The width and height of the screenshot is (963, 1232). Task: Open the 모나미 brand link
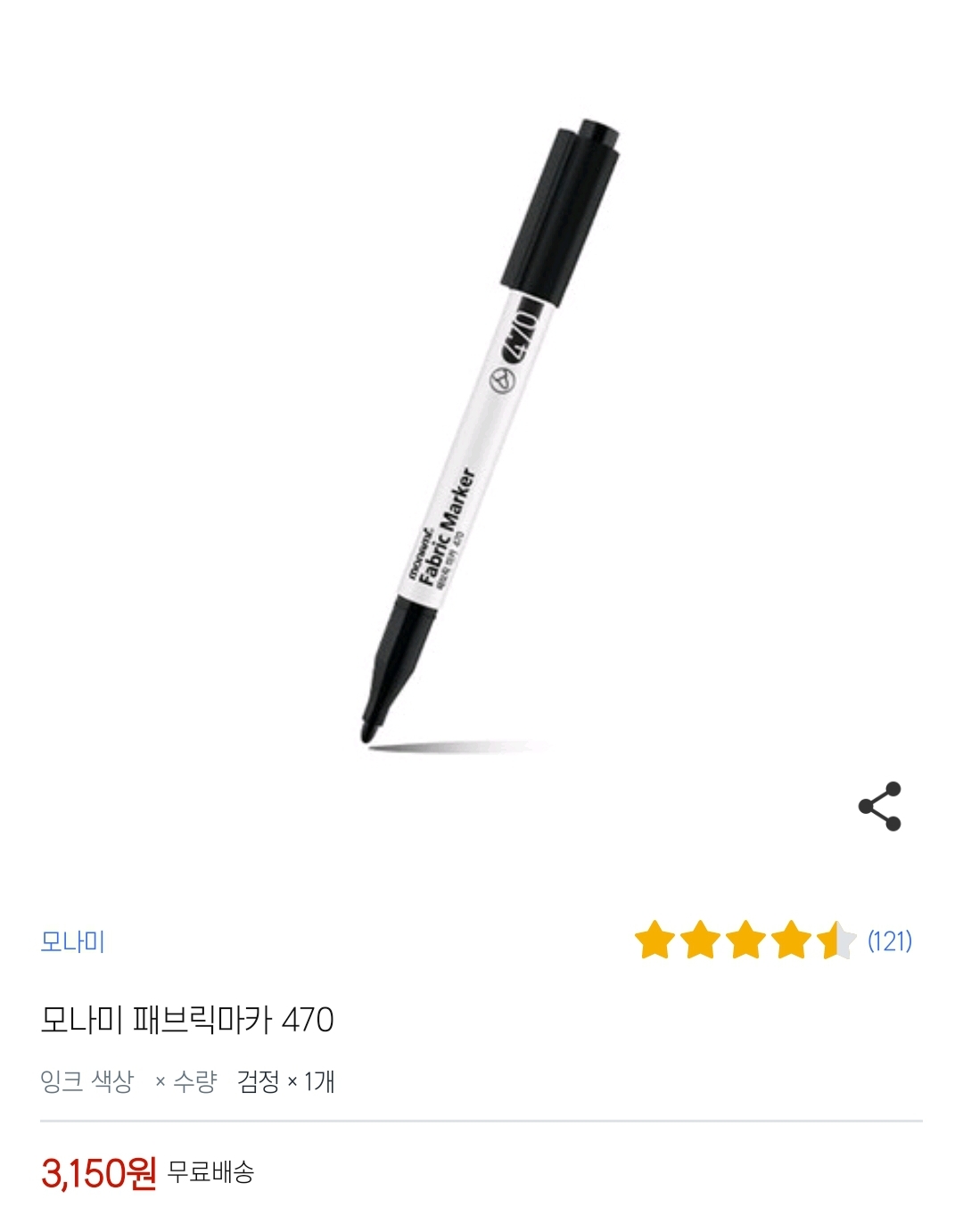pyautogui.click(x=73, y=941)
